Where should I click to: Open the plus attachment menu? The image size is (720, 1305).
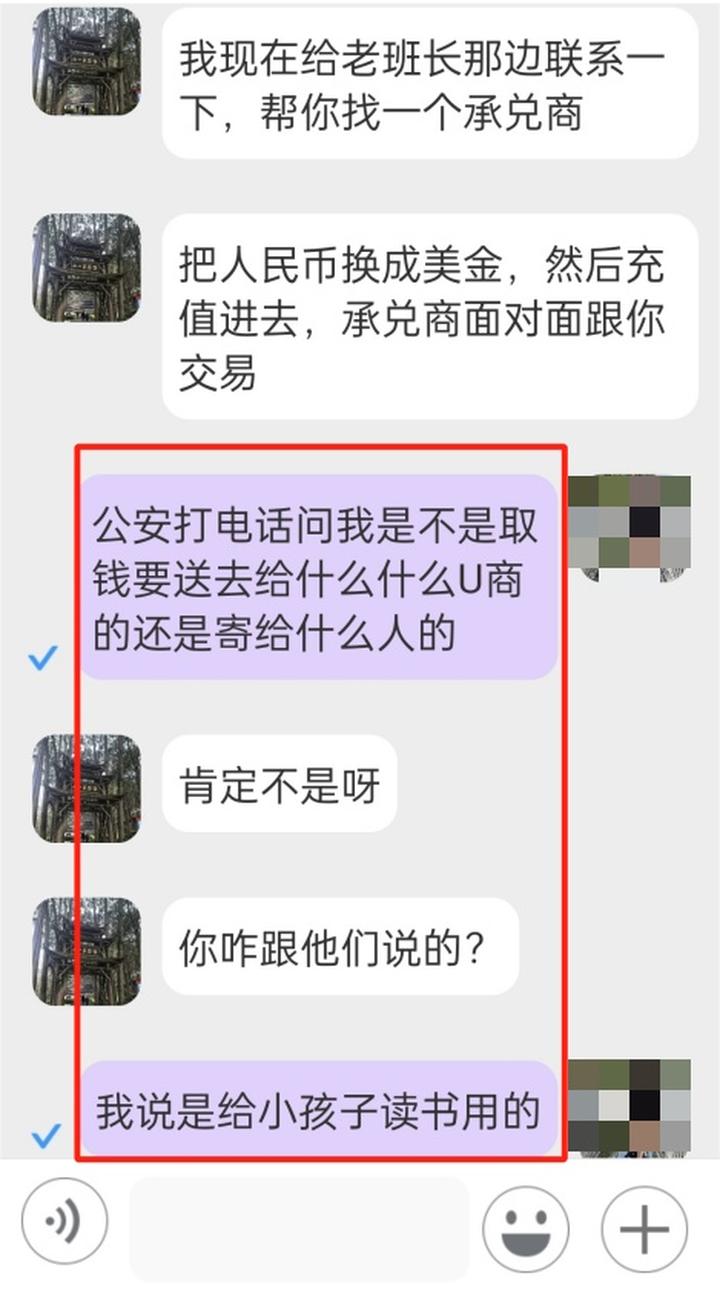coord(644,1230)
